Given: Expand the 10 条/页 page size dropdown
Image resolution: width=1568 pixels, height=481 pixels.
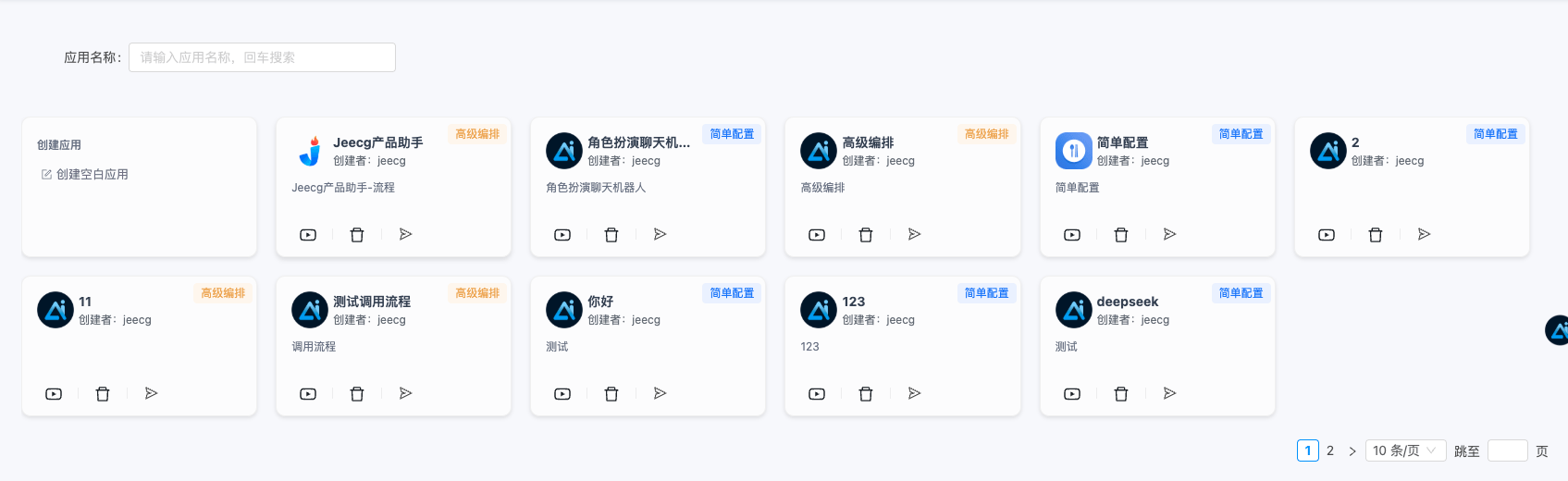Looking at the screenshot, I should point(1405,450).
